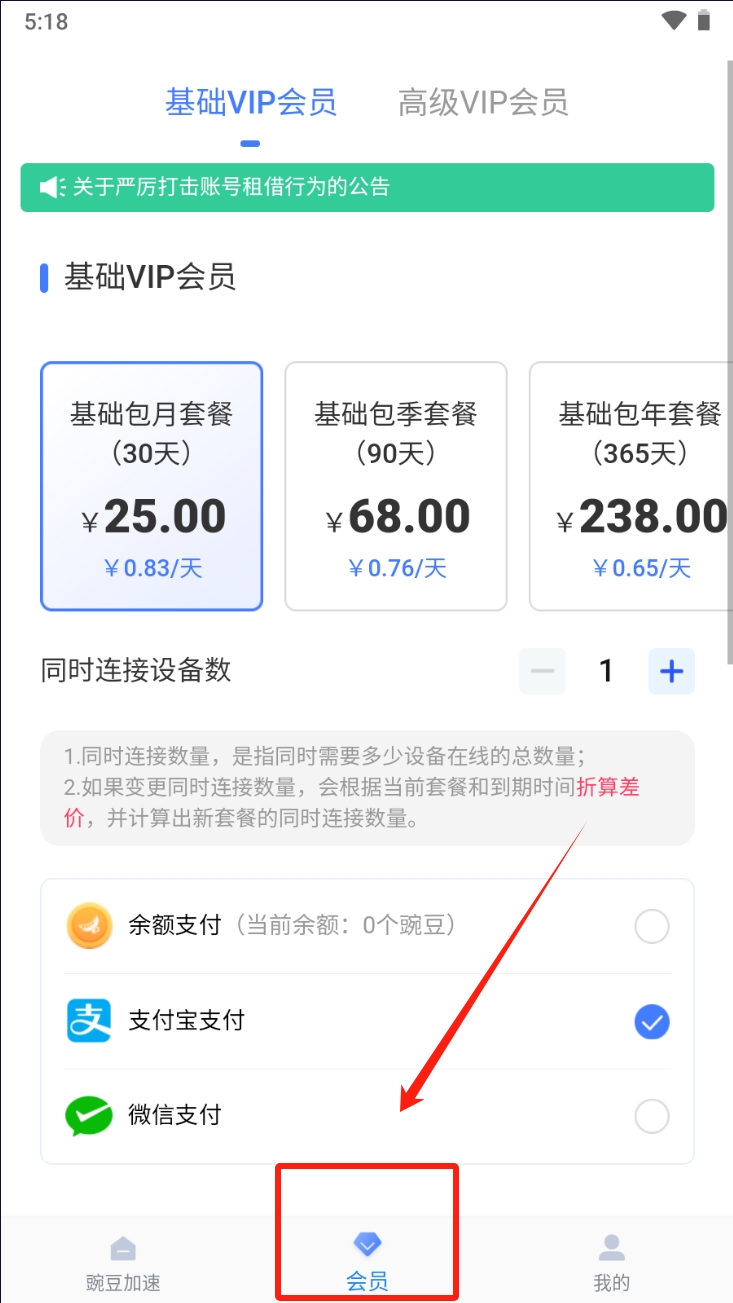Viewport: 733px width, 1303px height.
Task: Go to the 豌豆加速 tab
Action: [x=122, y=1262]
